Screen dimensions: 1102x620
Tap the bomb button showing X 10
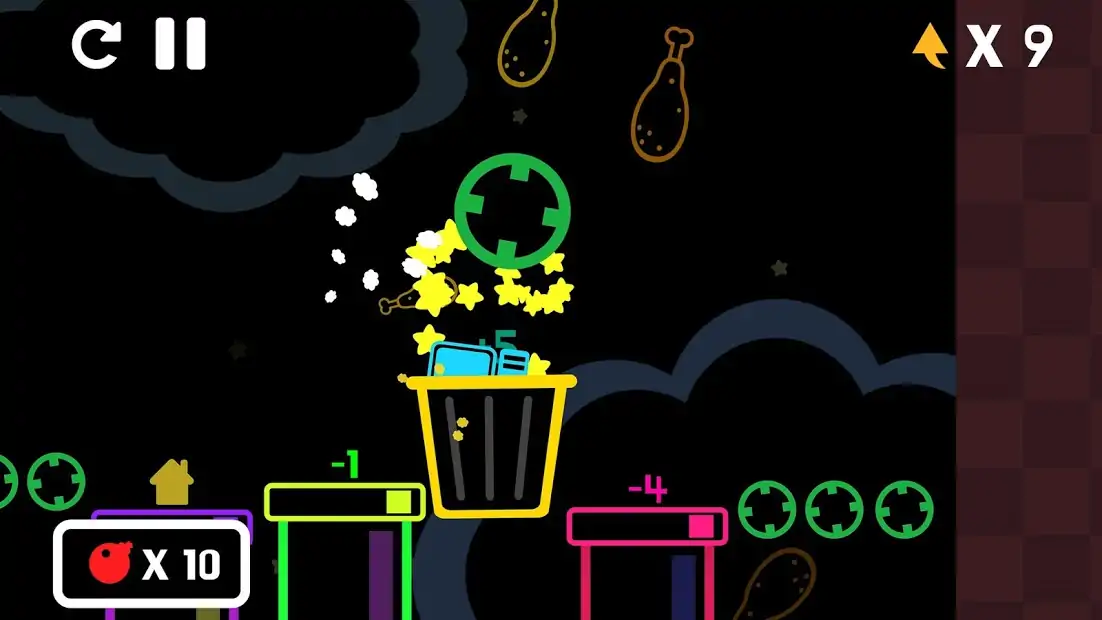point(151,564)
